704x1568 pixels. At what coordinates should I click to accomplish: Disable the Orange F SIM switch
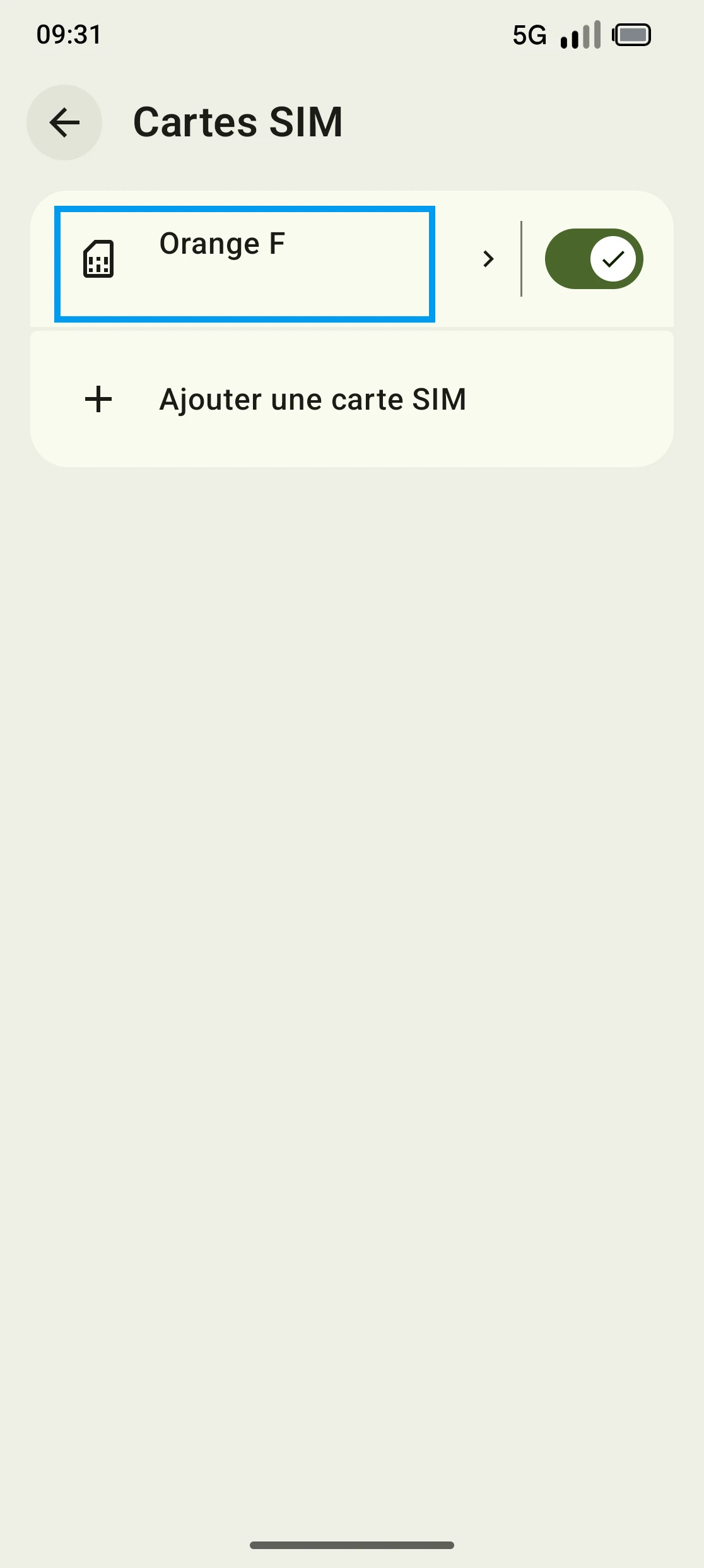(594, 259)
